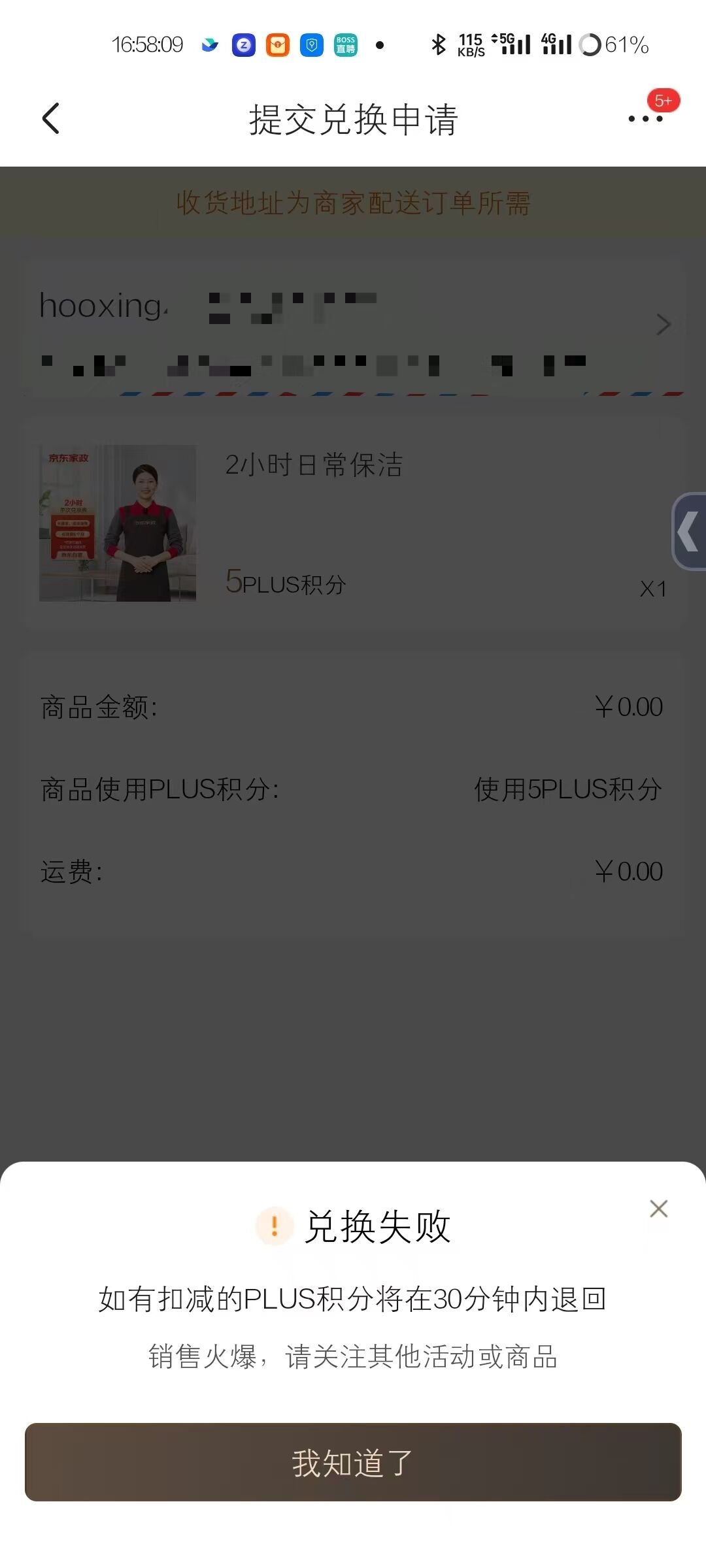
Task: Tap the 我知道了 button
Action: click(x=353, y=1462)
